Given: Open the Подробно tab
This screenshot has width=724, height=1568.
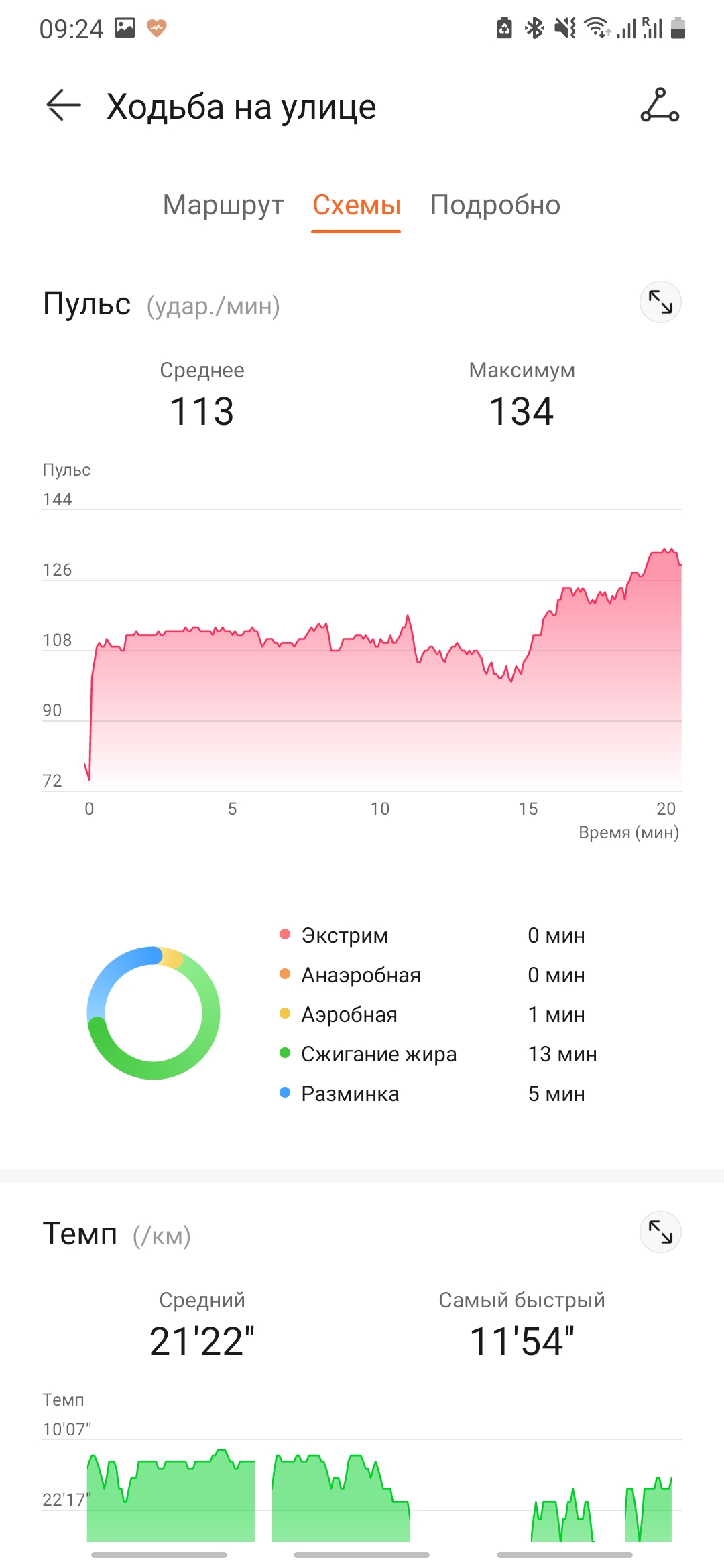Looking at the screenshot, I should 495,205.
